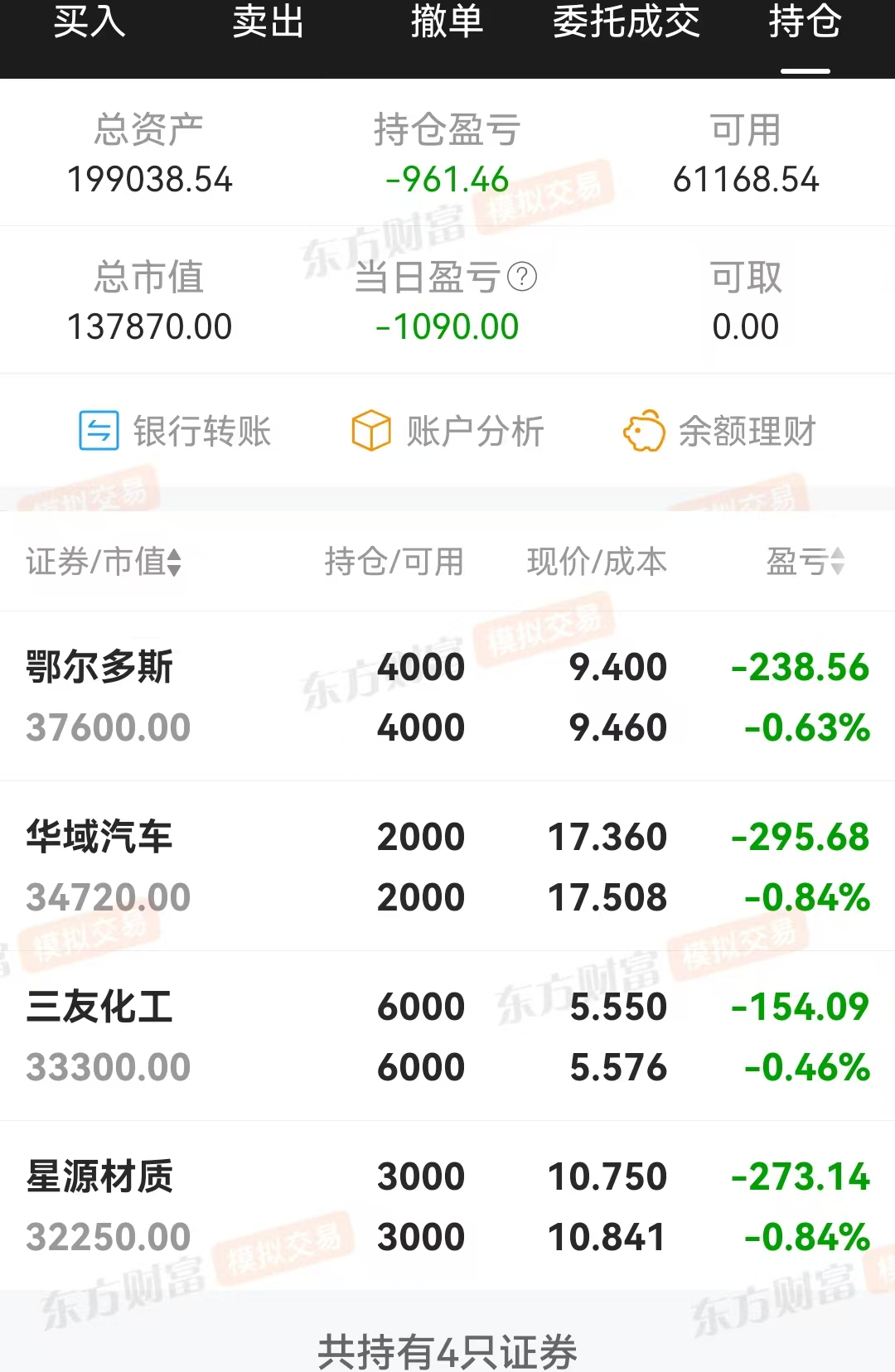
Task: Click the orange cube icon for account analysis
Action: click(371, 431)
